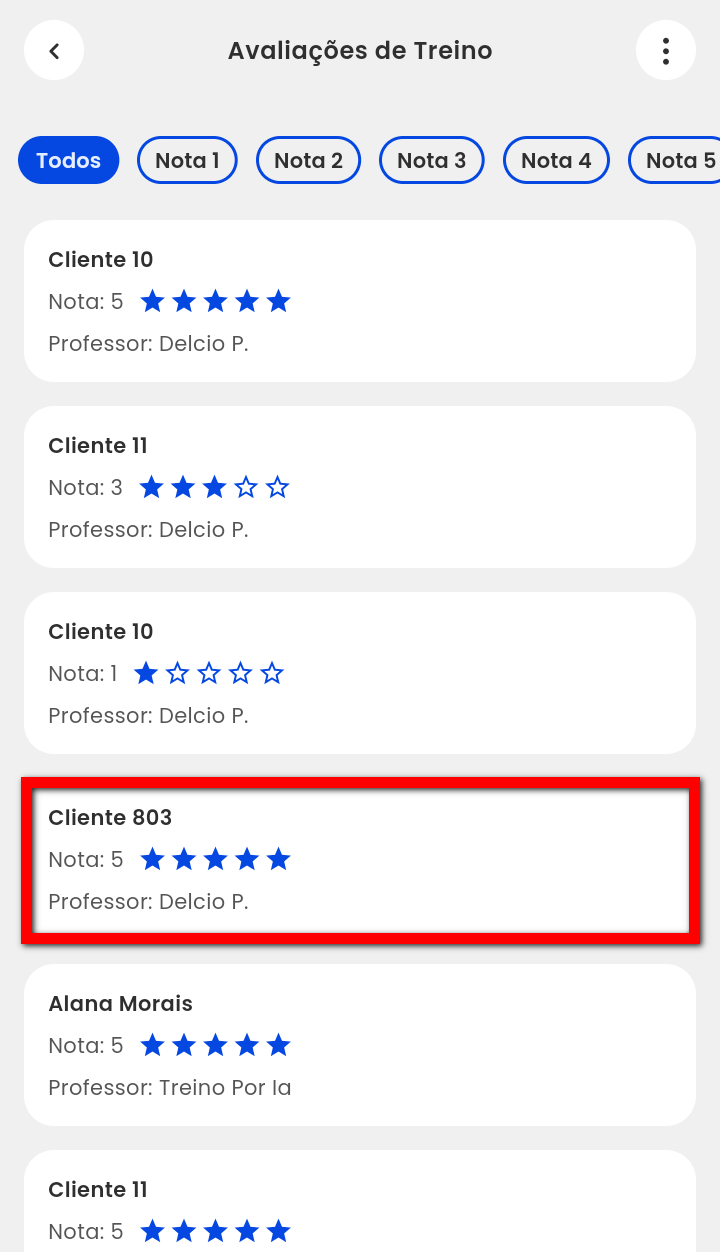Show only Nota 4 ratings
Screen dimensions: 720x1252
tap(556, 160)
